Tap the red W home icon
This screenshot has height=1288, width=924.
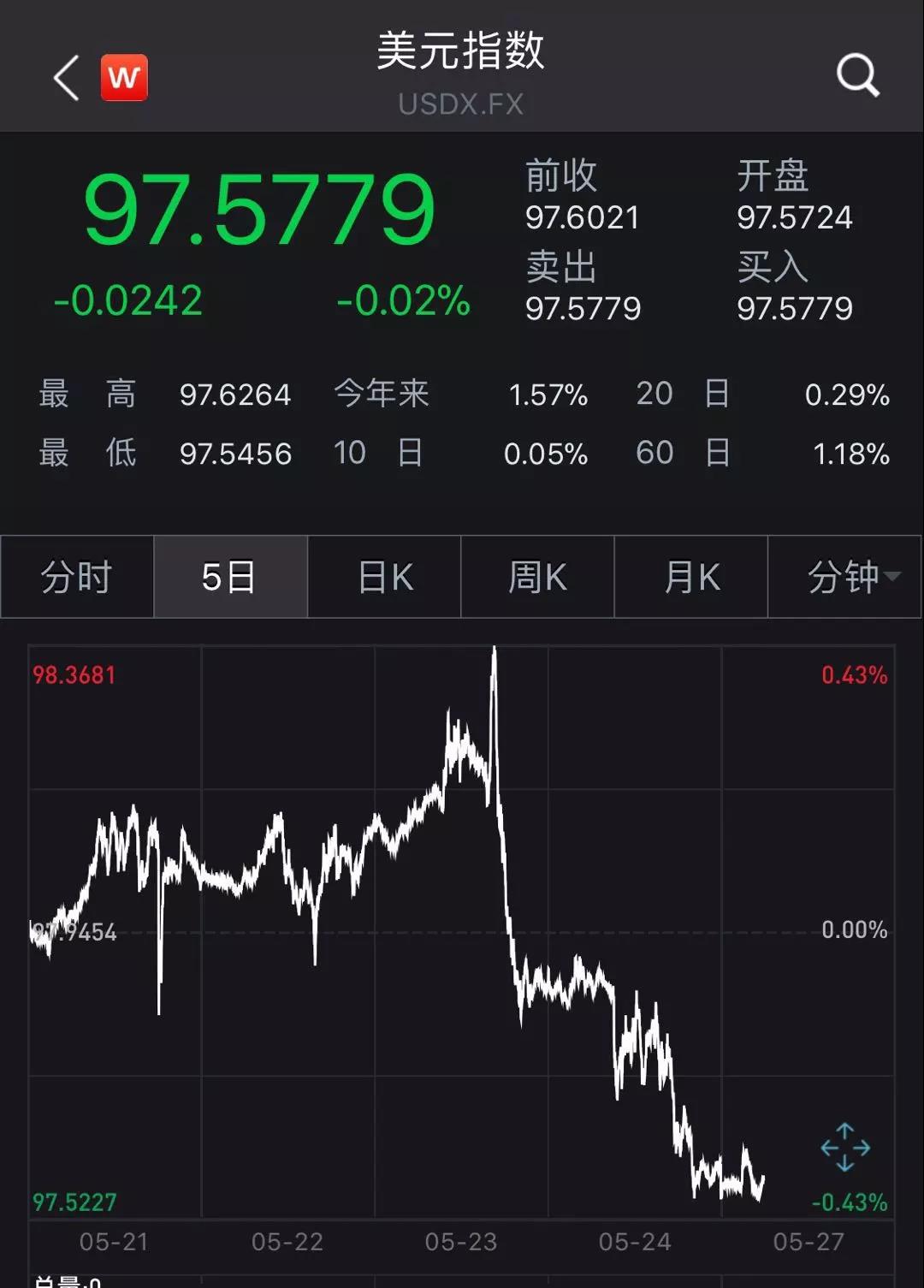tap(124, 78)
